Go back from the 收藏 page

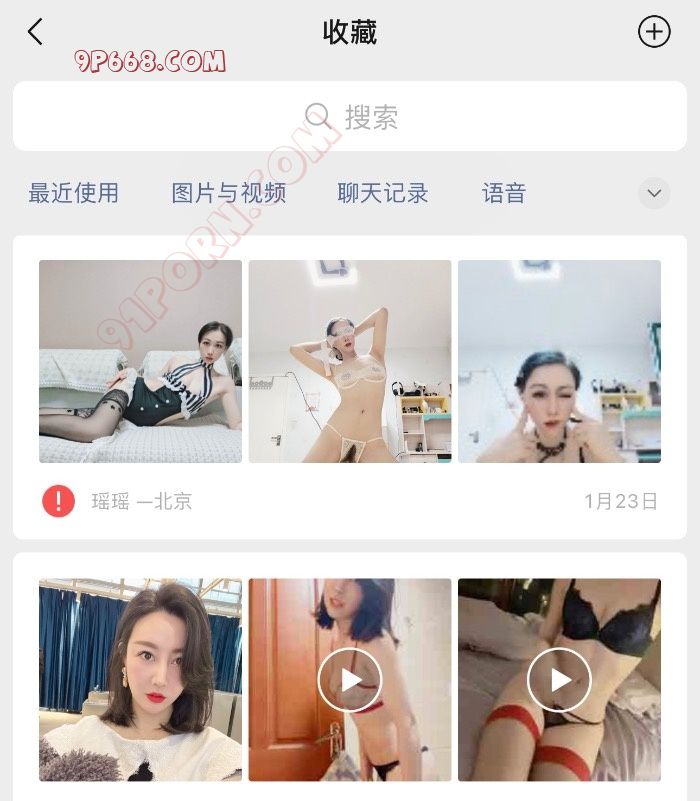pos(36,32)
